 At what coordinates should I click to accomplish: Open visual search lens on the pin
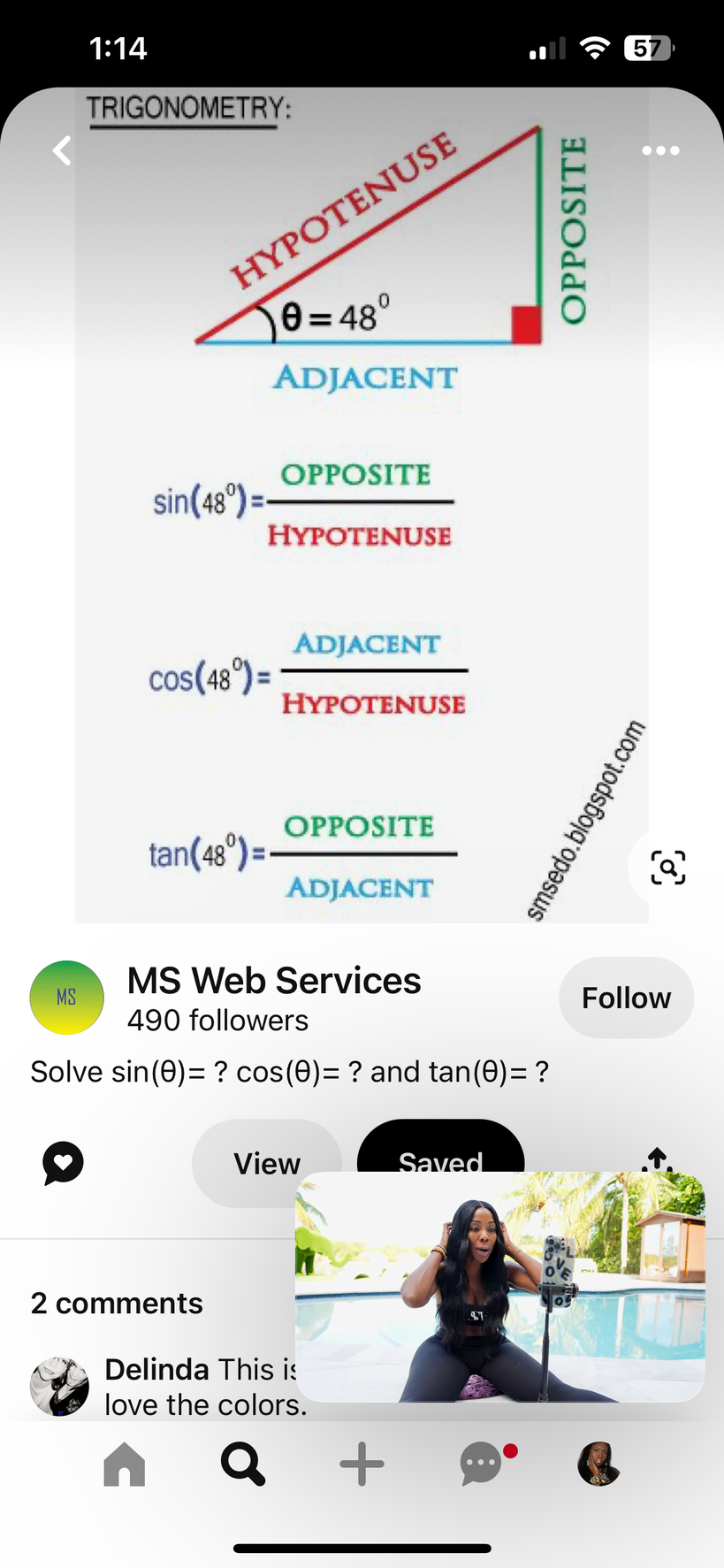[667, 868]
